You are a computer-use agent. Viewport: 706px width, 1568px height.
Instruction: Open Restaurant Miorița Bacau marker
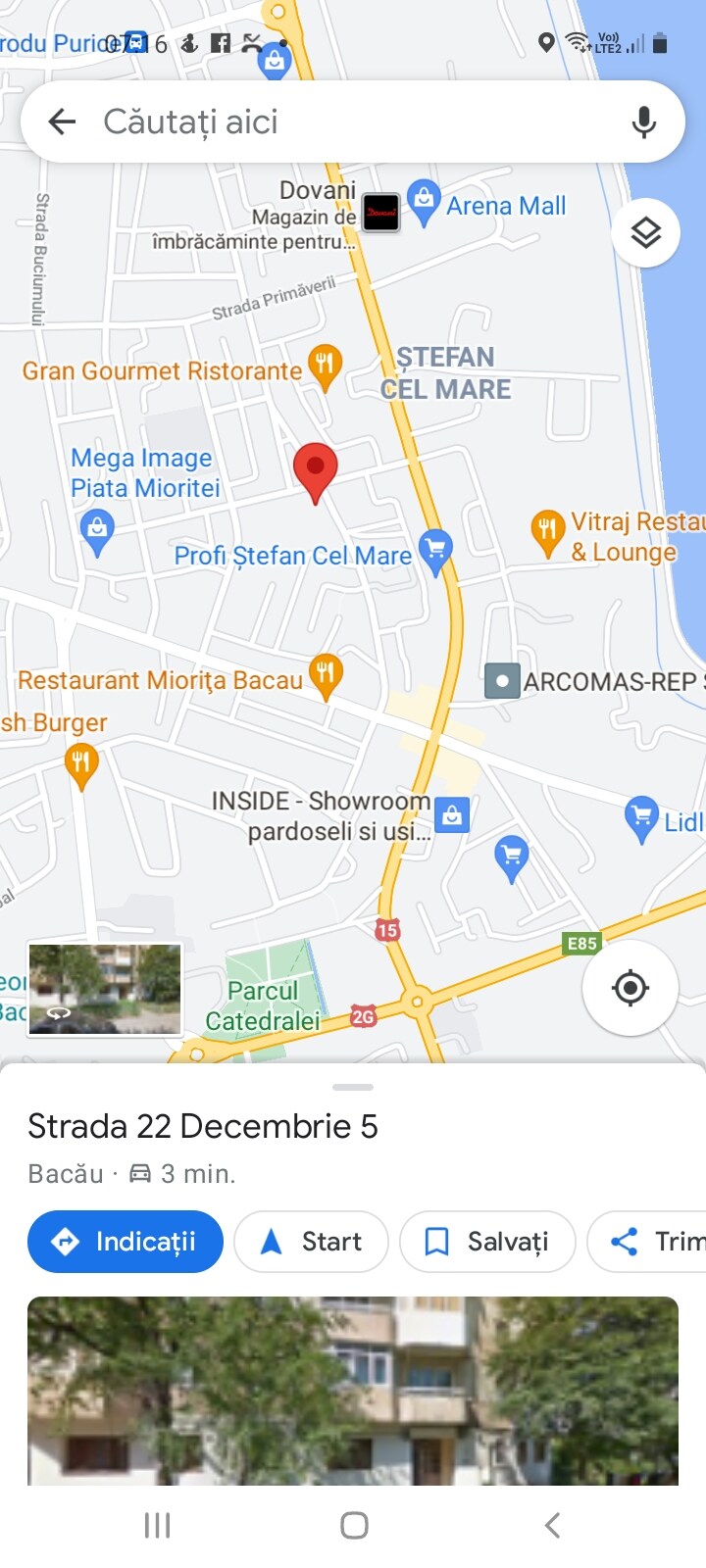click(326, 675)
